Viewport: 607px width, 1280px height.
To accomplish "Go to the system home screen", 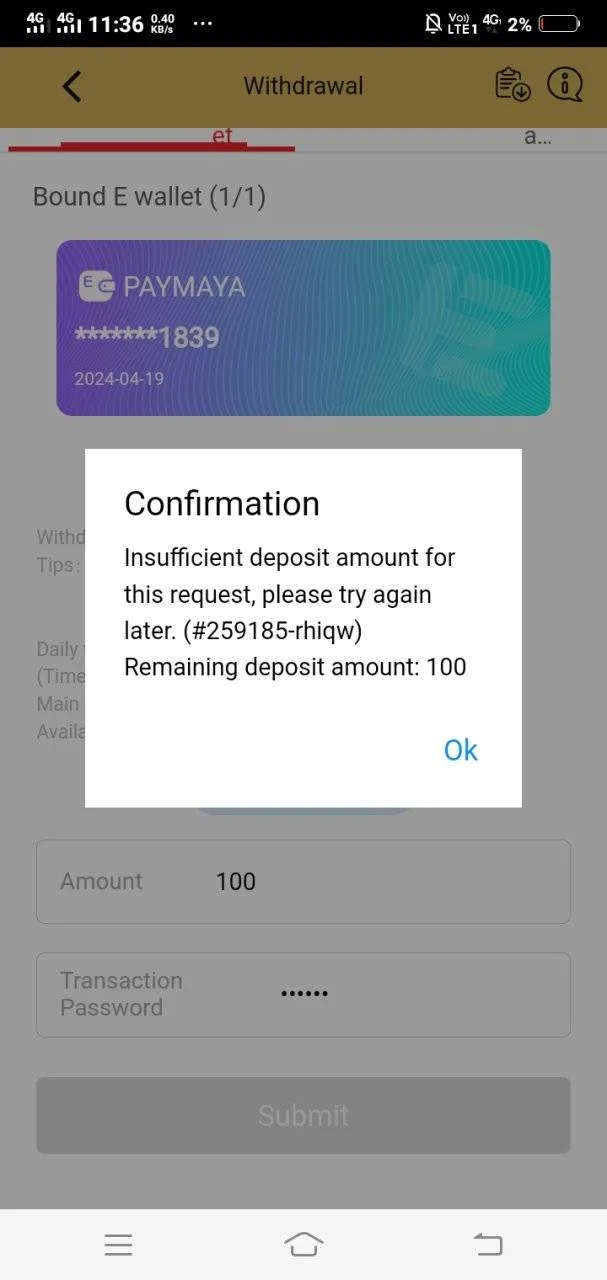I will click(304, 1244).
